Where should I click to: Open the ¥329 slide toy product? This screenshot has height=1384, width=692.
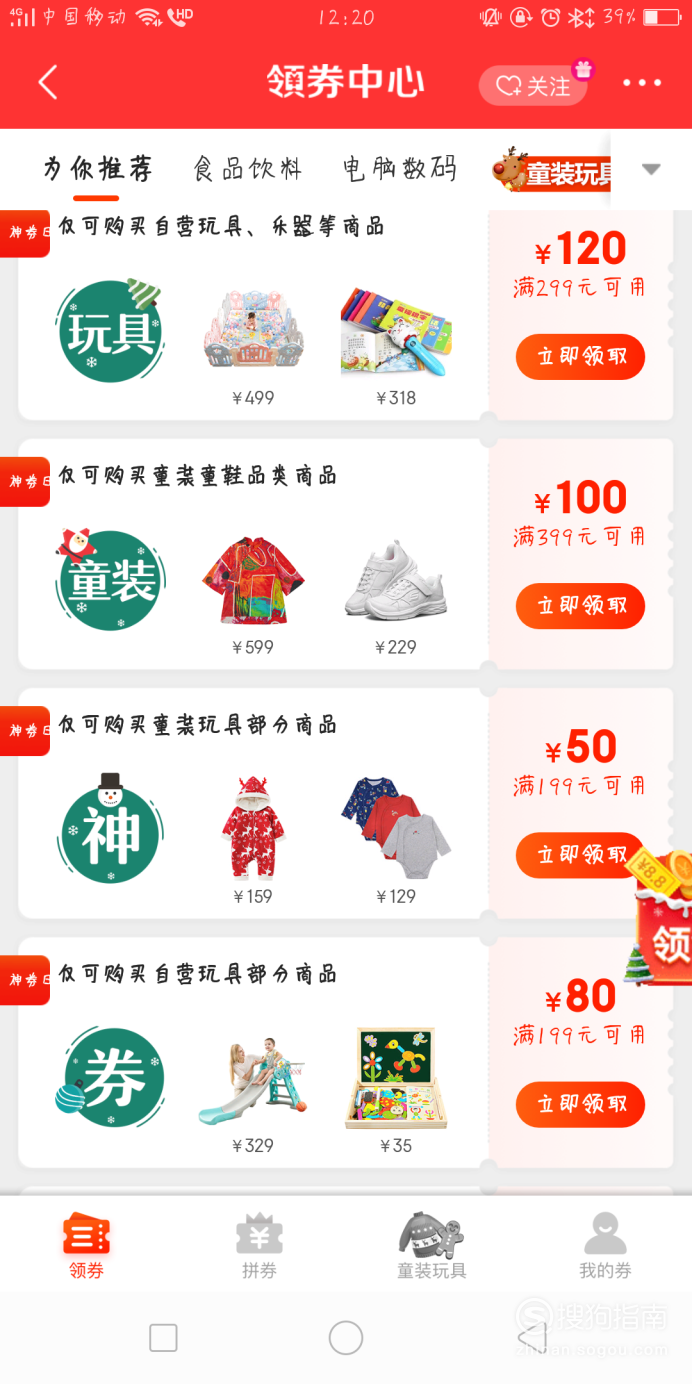click(x=253, y=1078)
